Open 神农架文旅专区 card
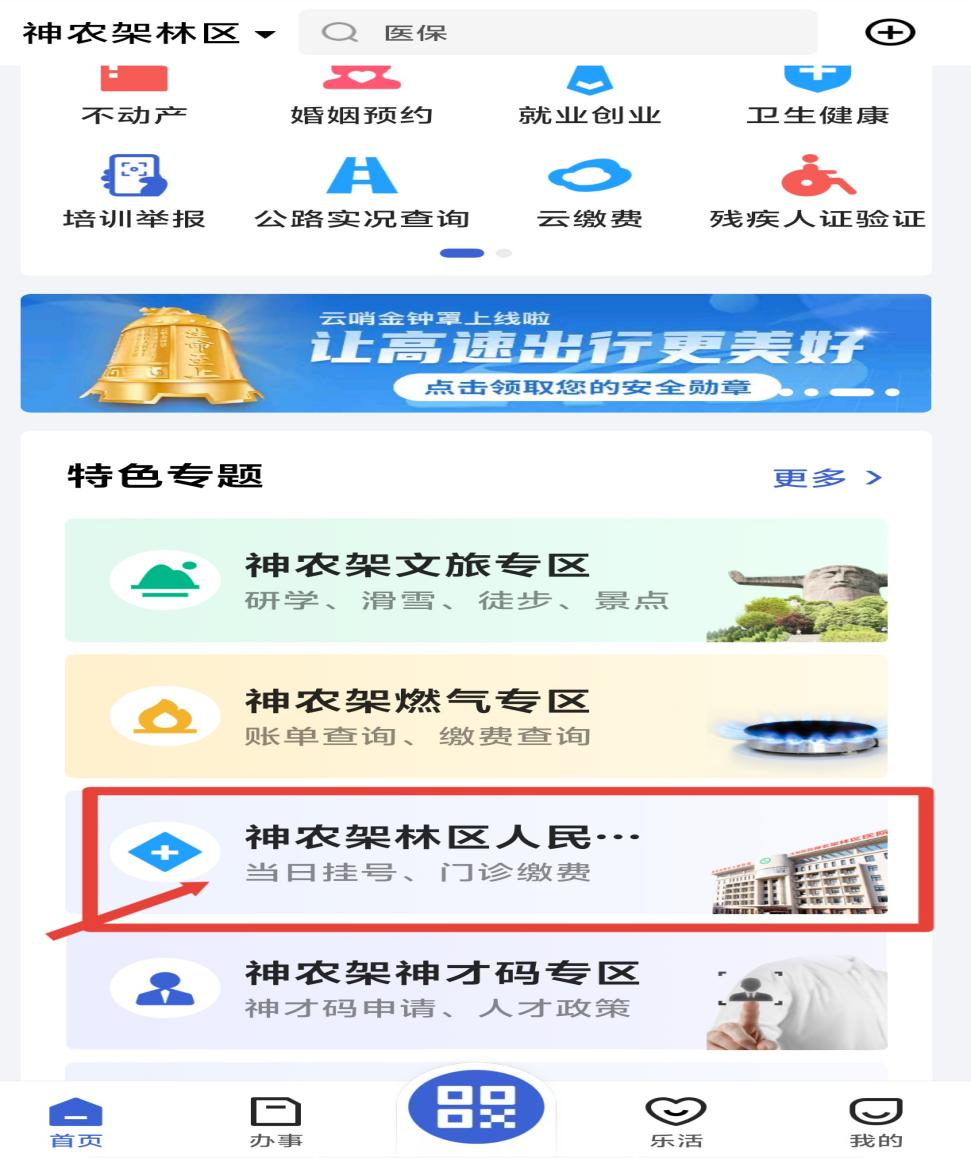This screenshot has width=971, height=1158. [476, 580]
